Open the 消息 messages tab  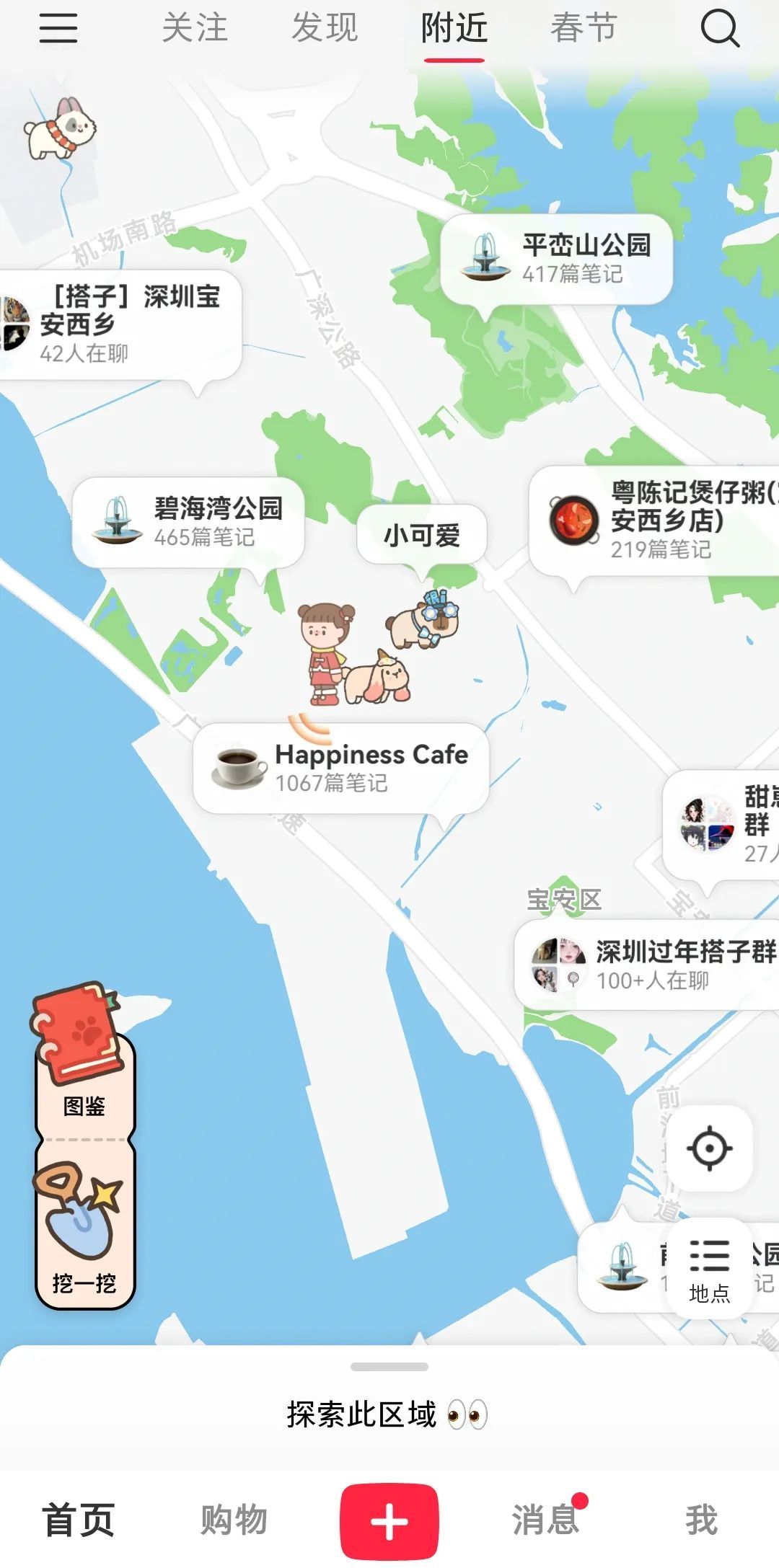(546, 1520)
